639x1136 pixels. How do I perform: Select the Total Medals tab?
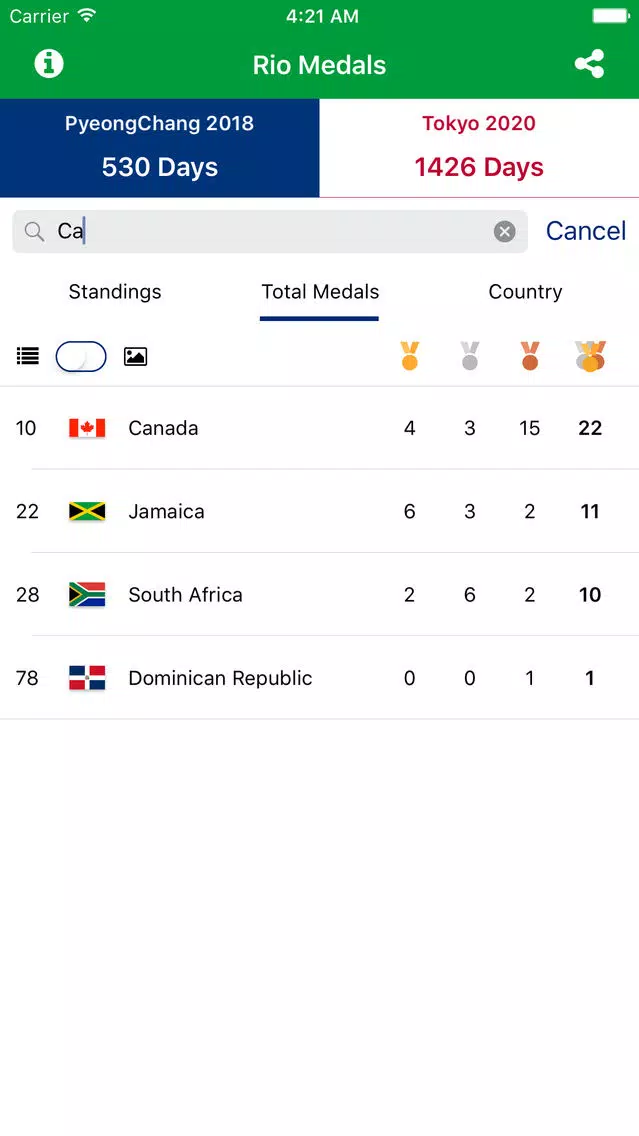(320, 292)
